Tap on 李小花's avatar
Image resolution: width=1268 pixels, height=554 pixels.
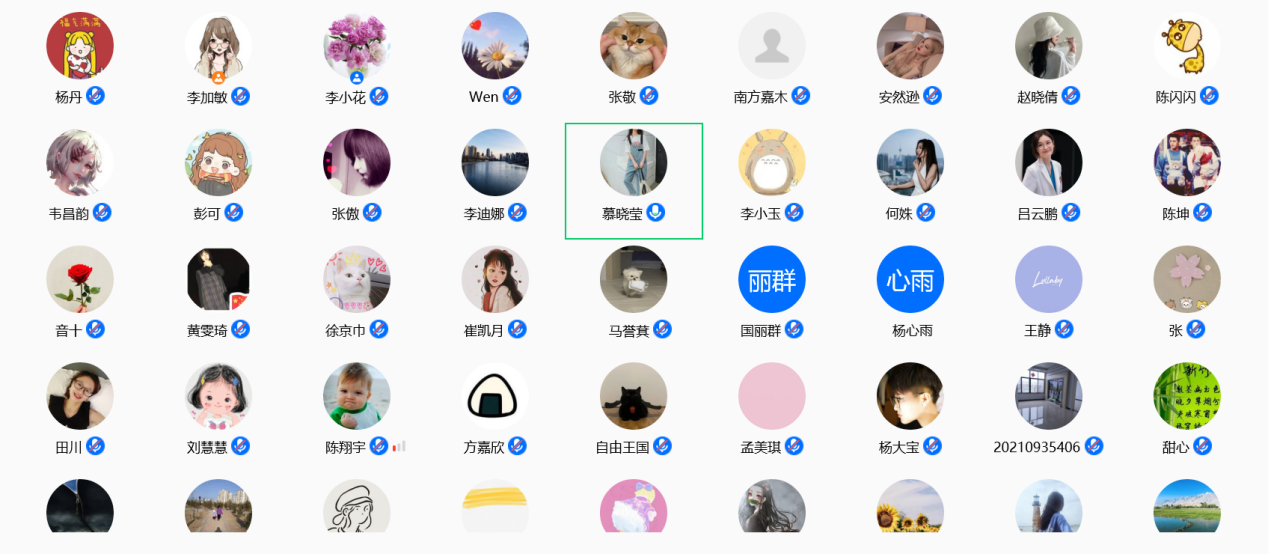point(357,46)
